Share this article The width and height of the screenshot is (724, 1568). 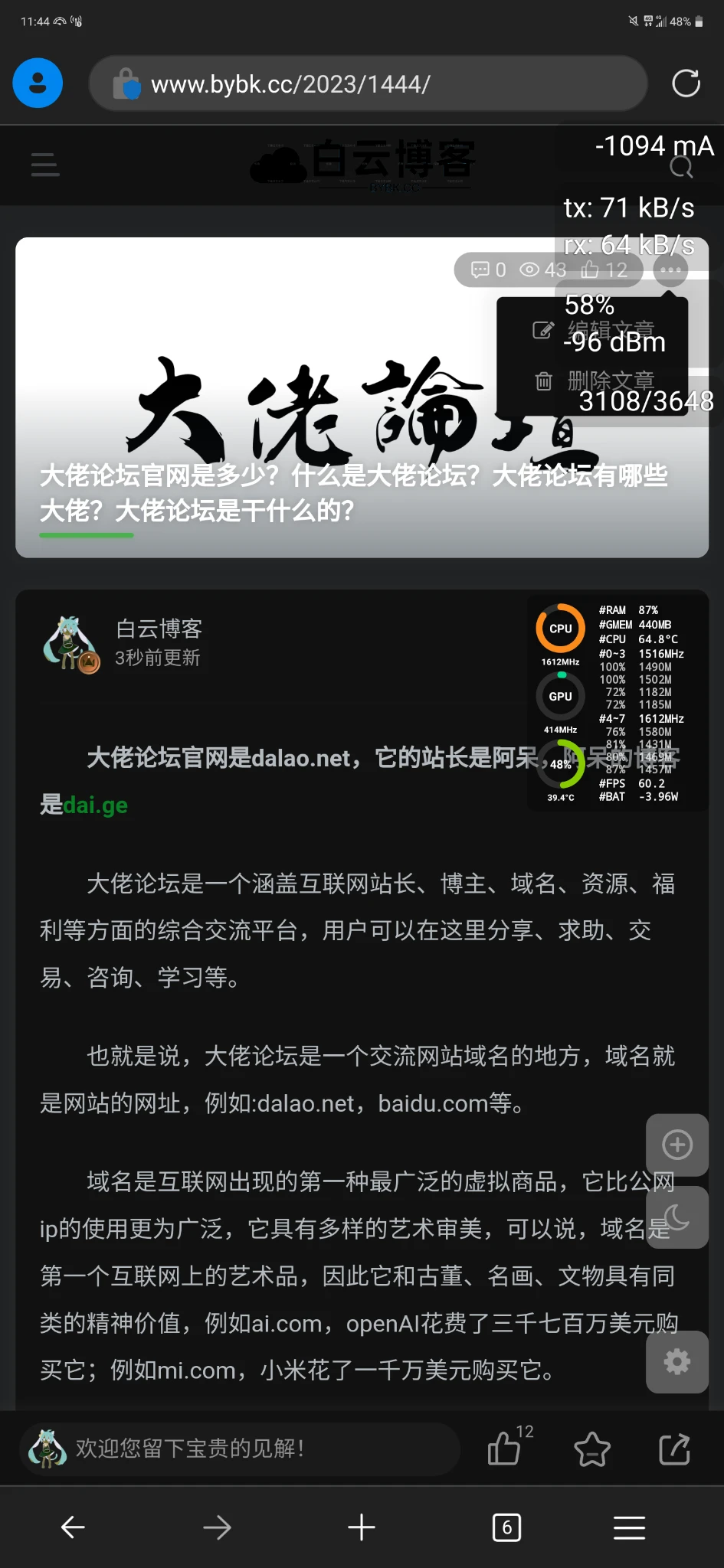(x=675, y=1449)
